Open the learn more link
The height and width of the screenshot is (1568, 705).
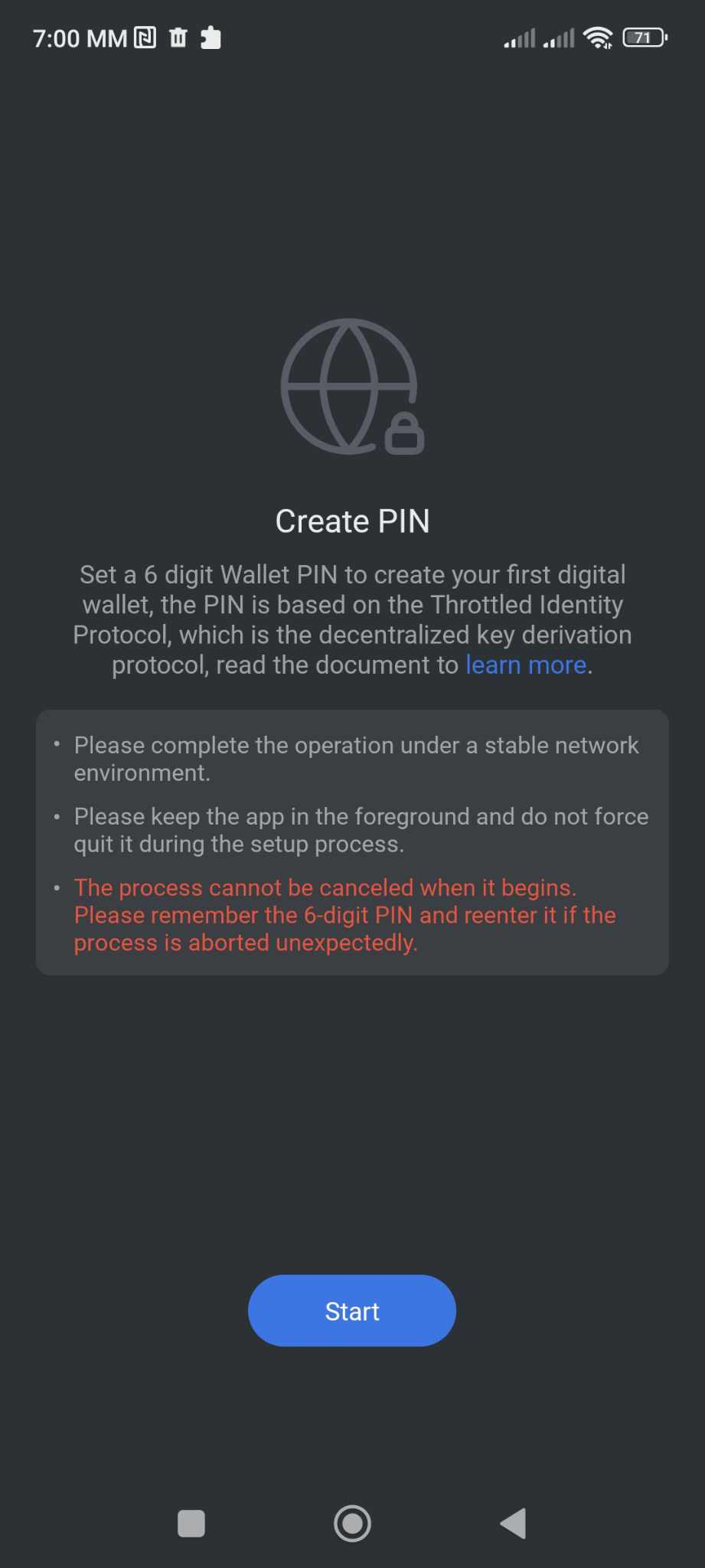[x=526, y=665]
